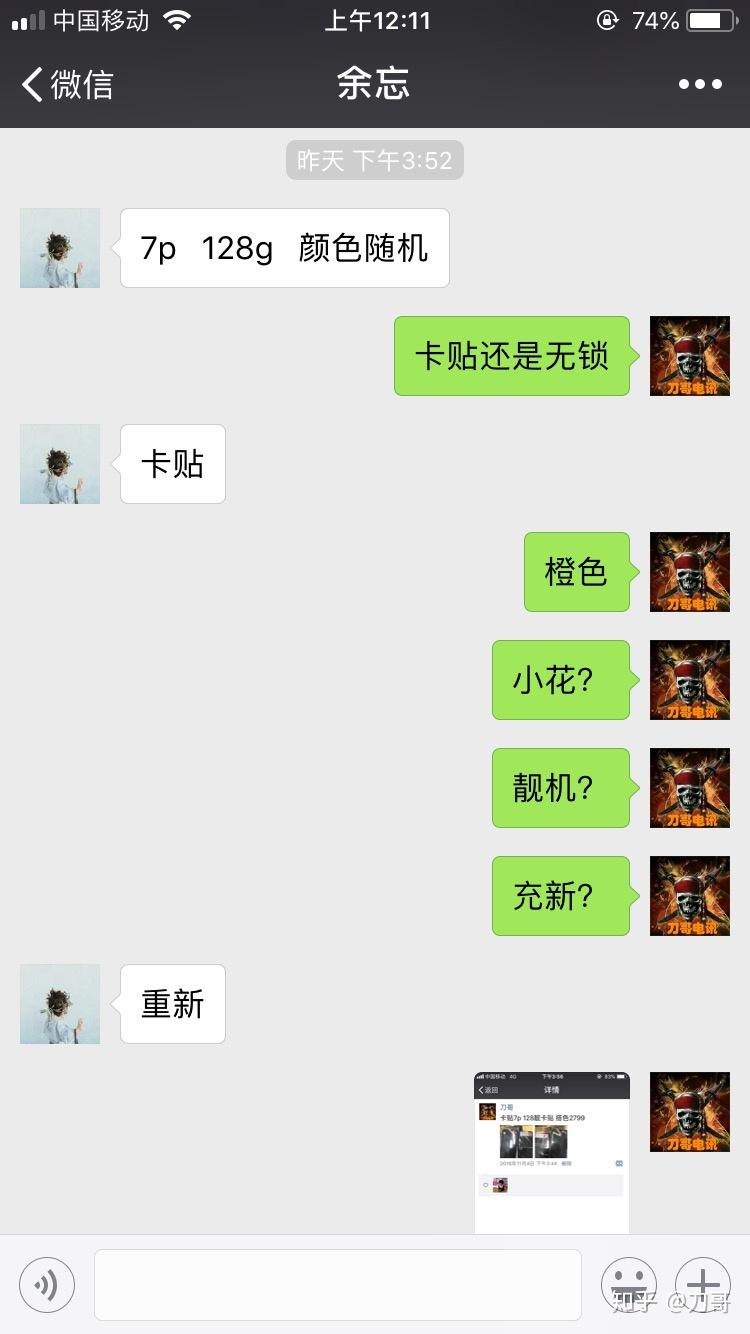The image size is (750, 1334).
Task: Tap own avatar beside 橙色 message
Action: [x=690, y=572]
